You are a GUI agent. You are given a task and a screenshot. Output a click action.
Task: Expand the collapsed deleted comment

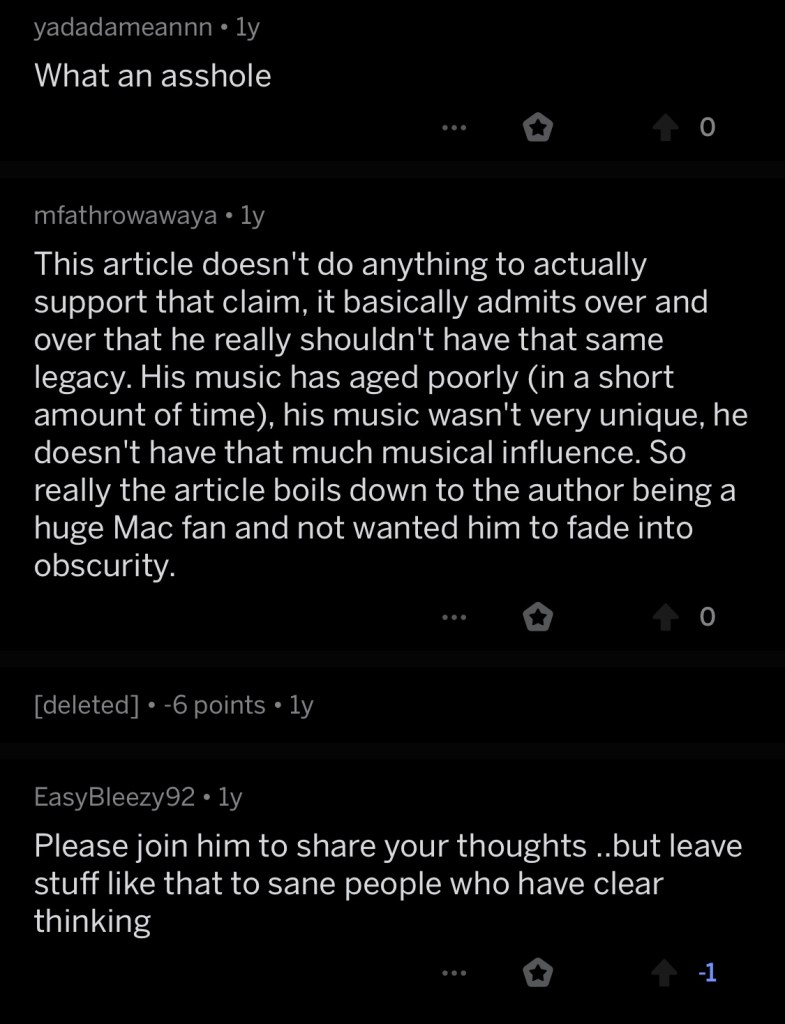[x=174, y=705]
